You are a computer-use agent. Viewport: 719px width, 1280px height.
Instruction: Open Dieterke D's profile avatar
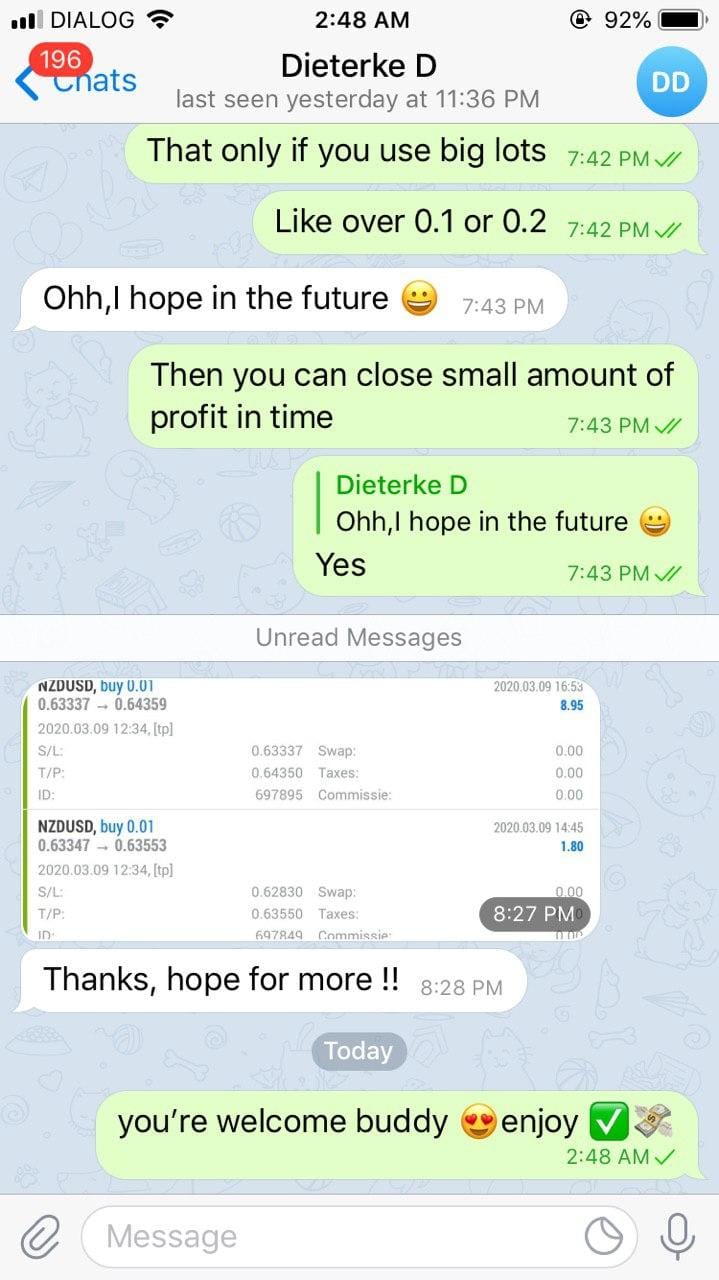coord(670,82)
